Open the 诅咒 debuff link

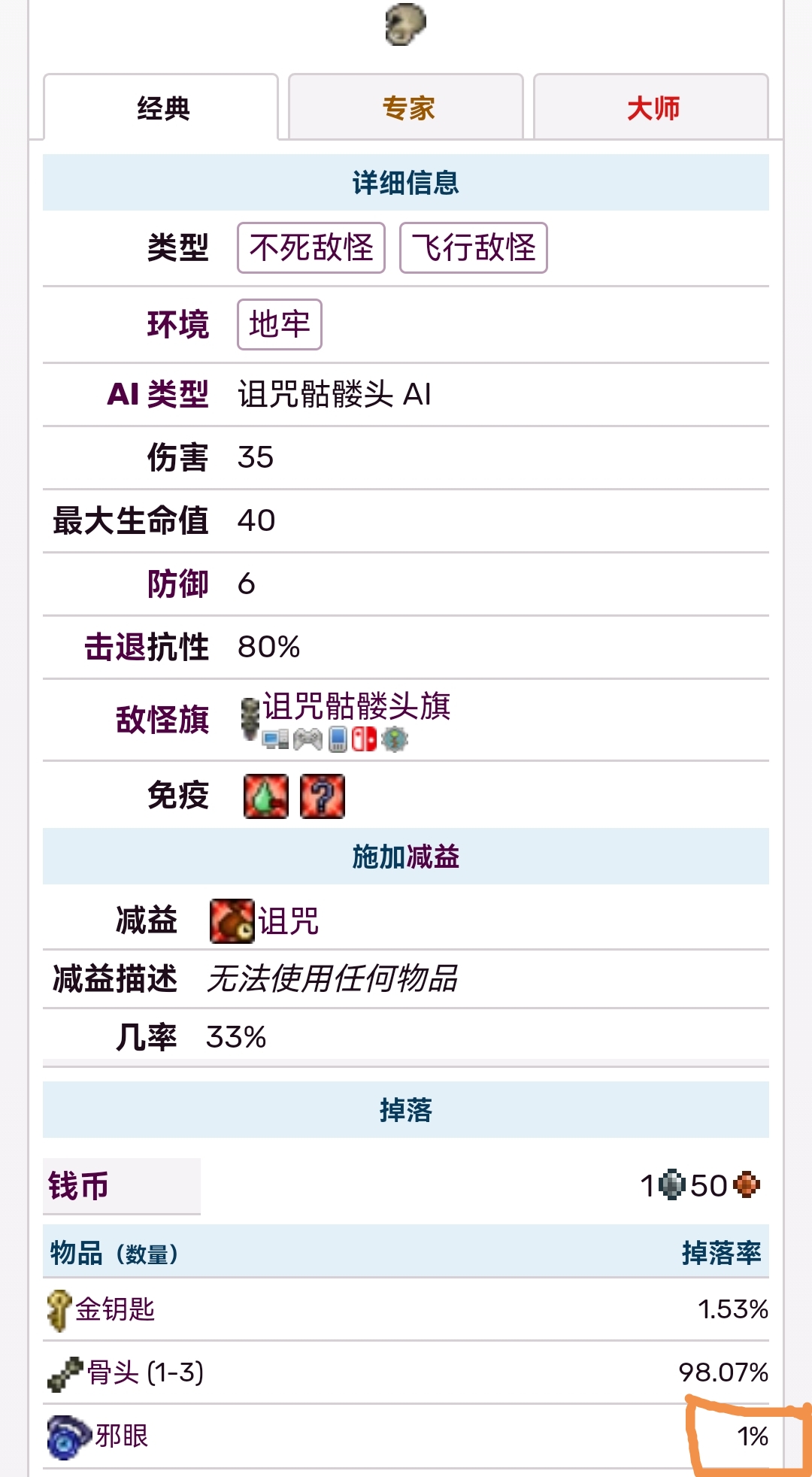click(289, 920)
